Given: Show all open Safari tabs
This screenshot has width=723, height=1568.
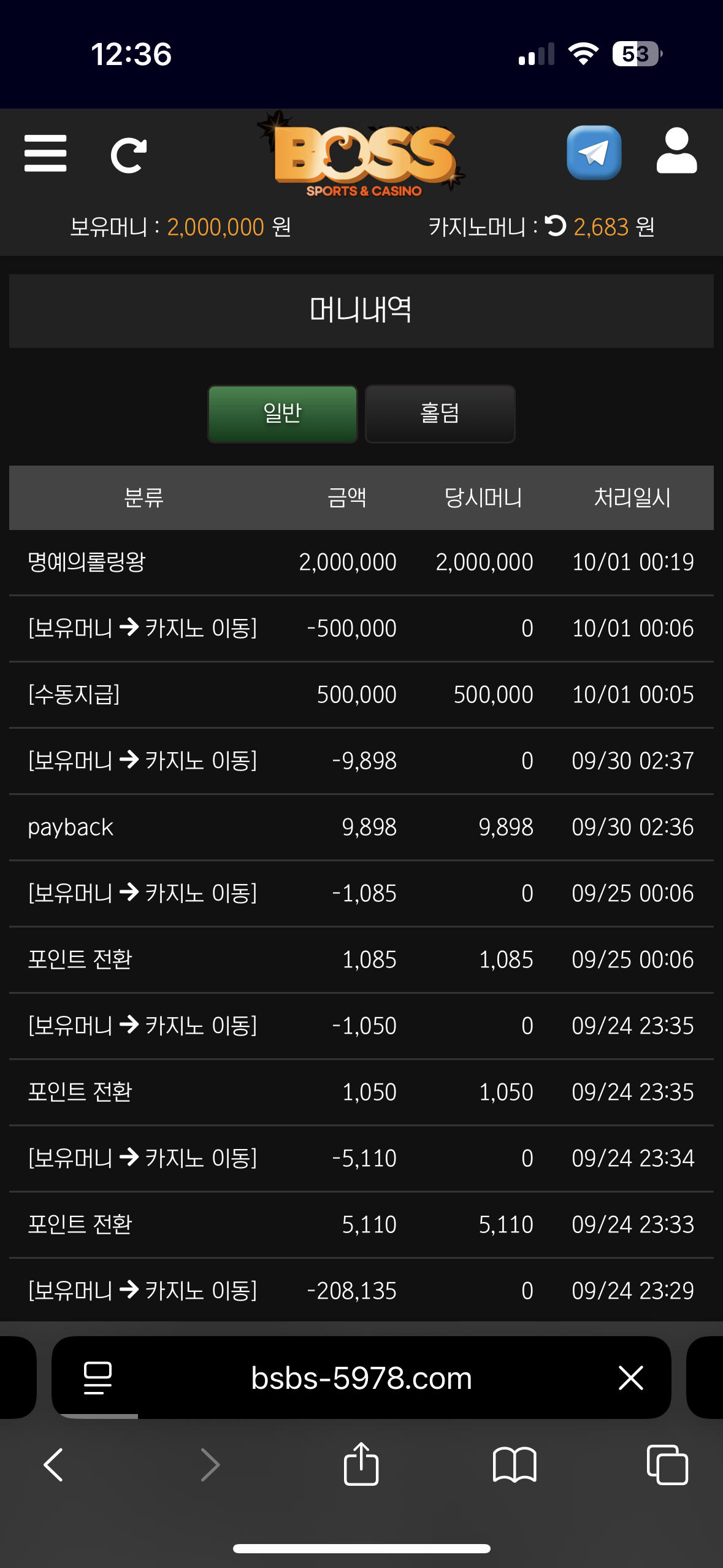Looking at the screenshot, I should click(667, 1465).
